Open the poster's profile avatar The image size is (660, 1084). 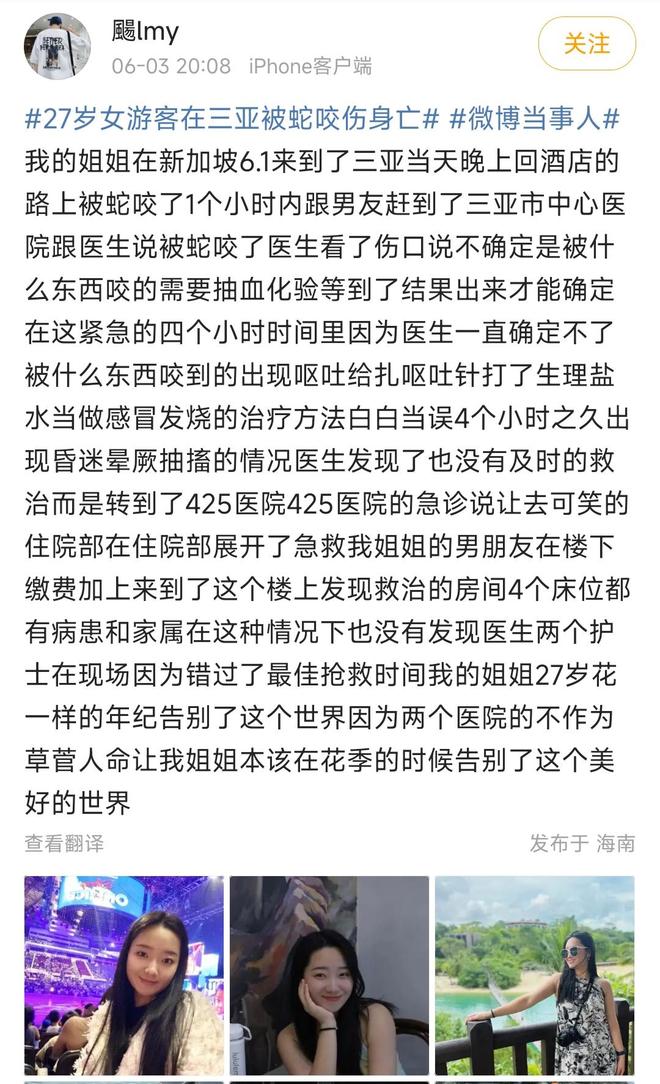[57, 46]
